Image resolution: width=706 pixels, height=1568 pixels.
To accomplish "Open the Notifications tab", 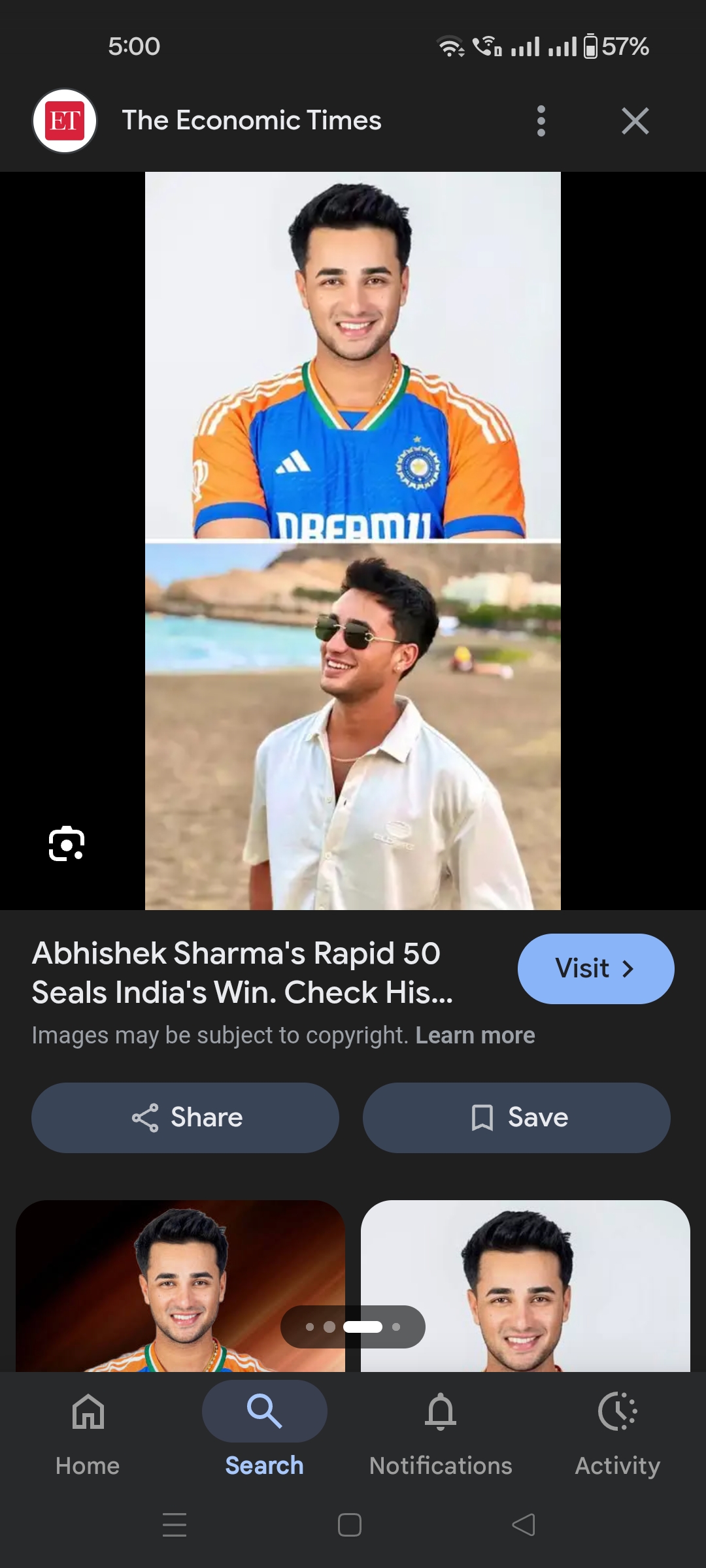I will (441, 1431).
